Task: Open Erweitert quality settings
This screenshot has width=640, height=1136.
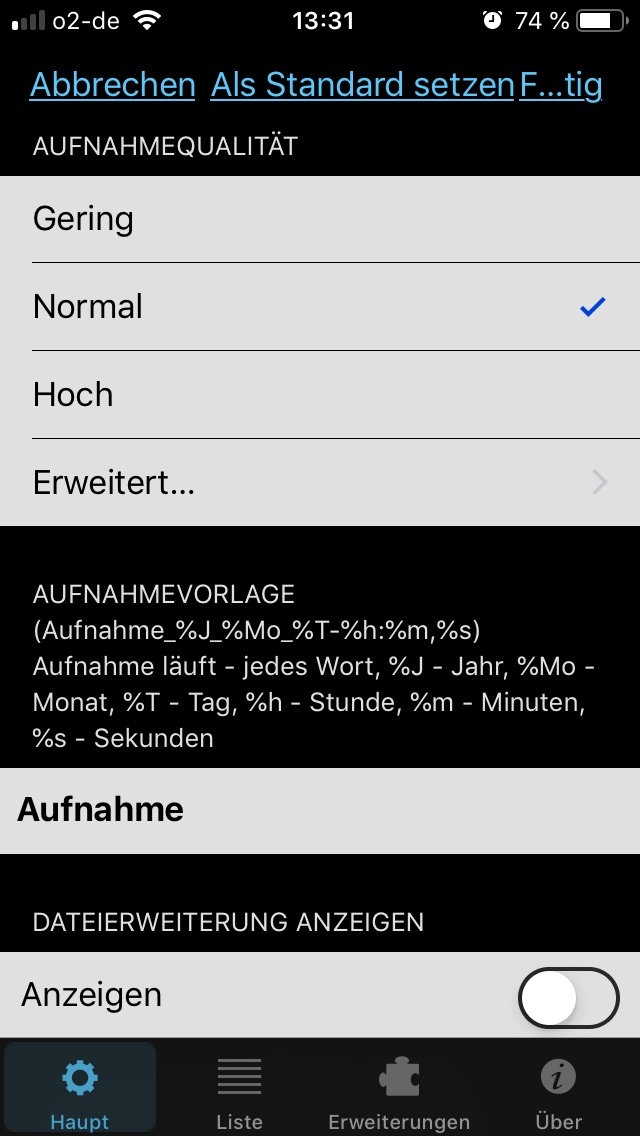Action: [x=320, y=483]
